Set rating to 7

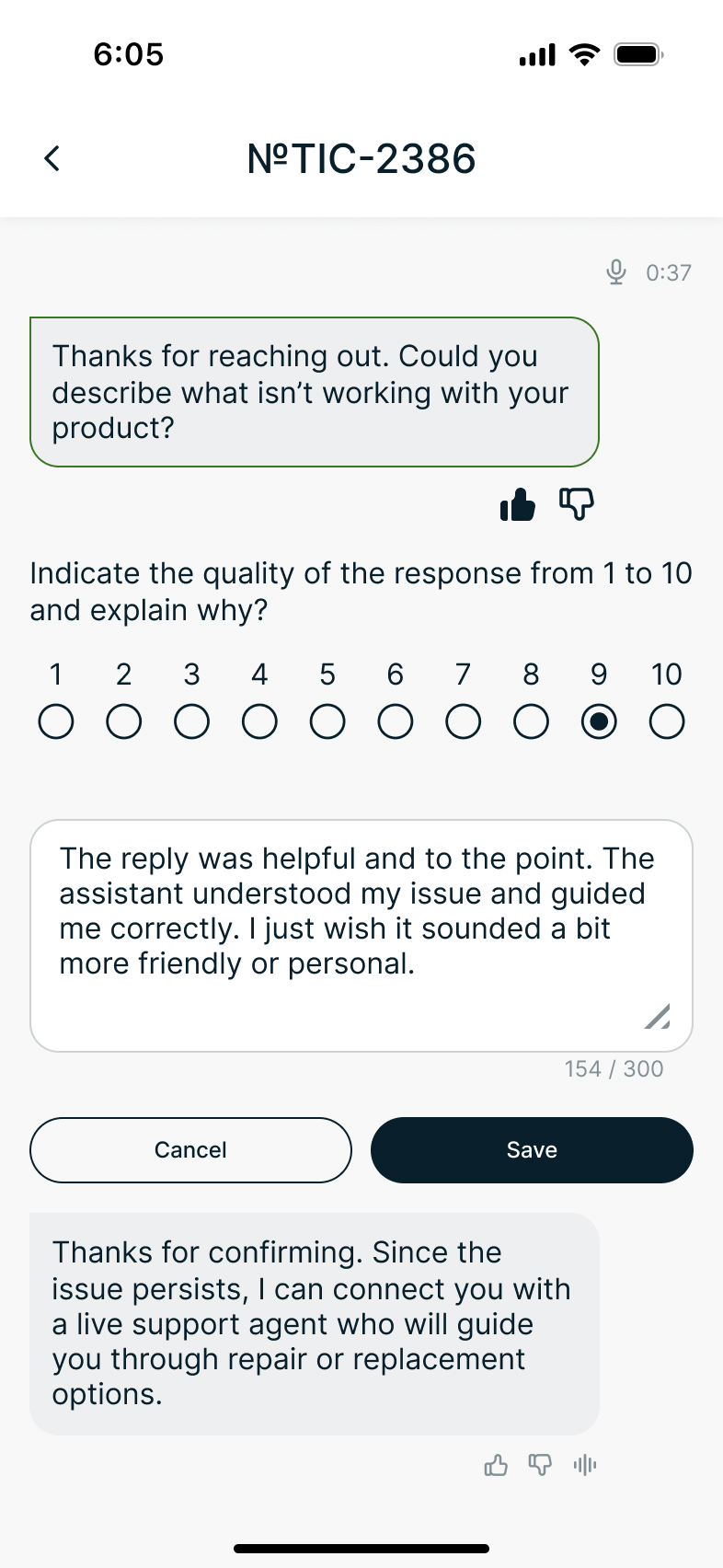(463, 722)
